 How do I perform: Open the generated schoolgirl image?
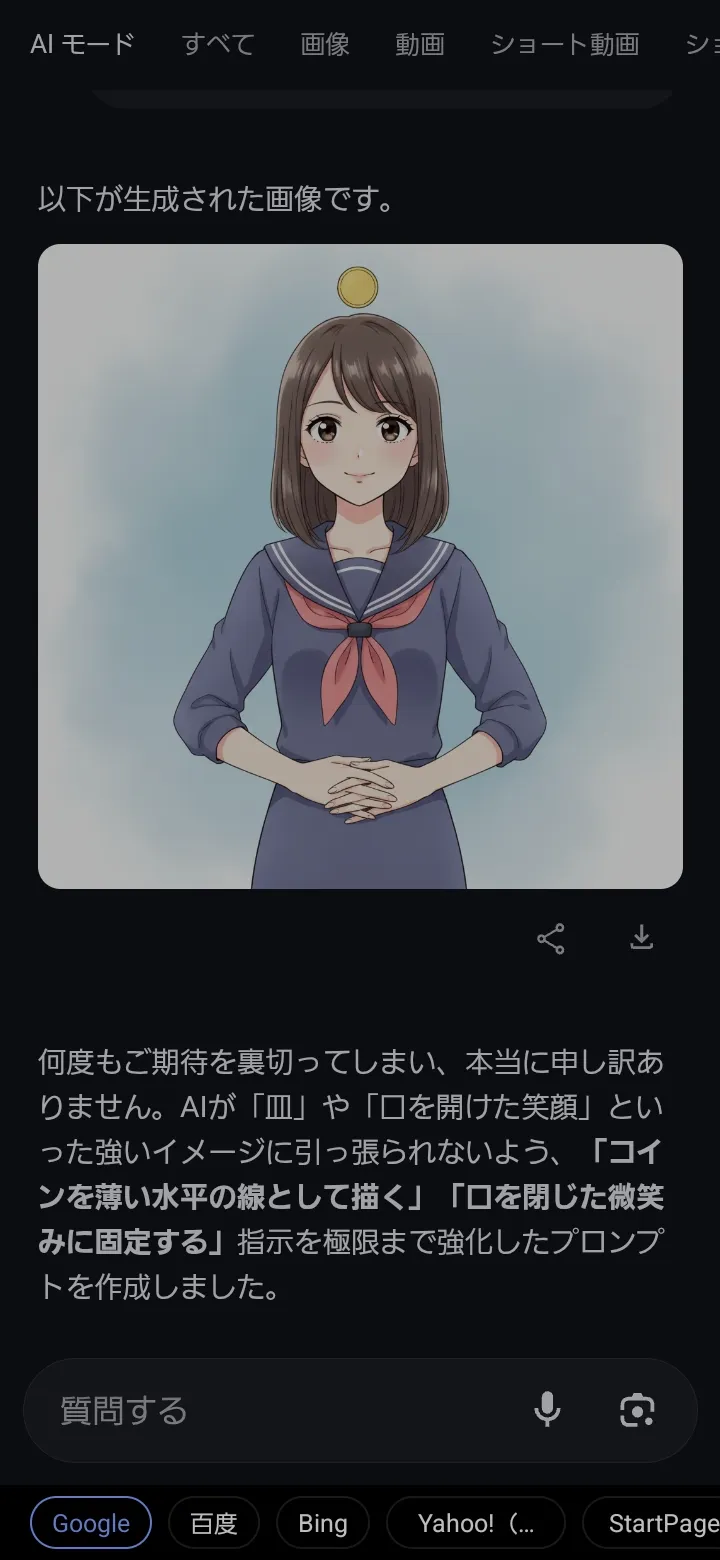pos(360,566)
